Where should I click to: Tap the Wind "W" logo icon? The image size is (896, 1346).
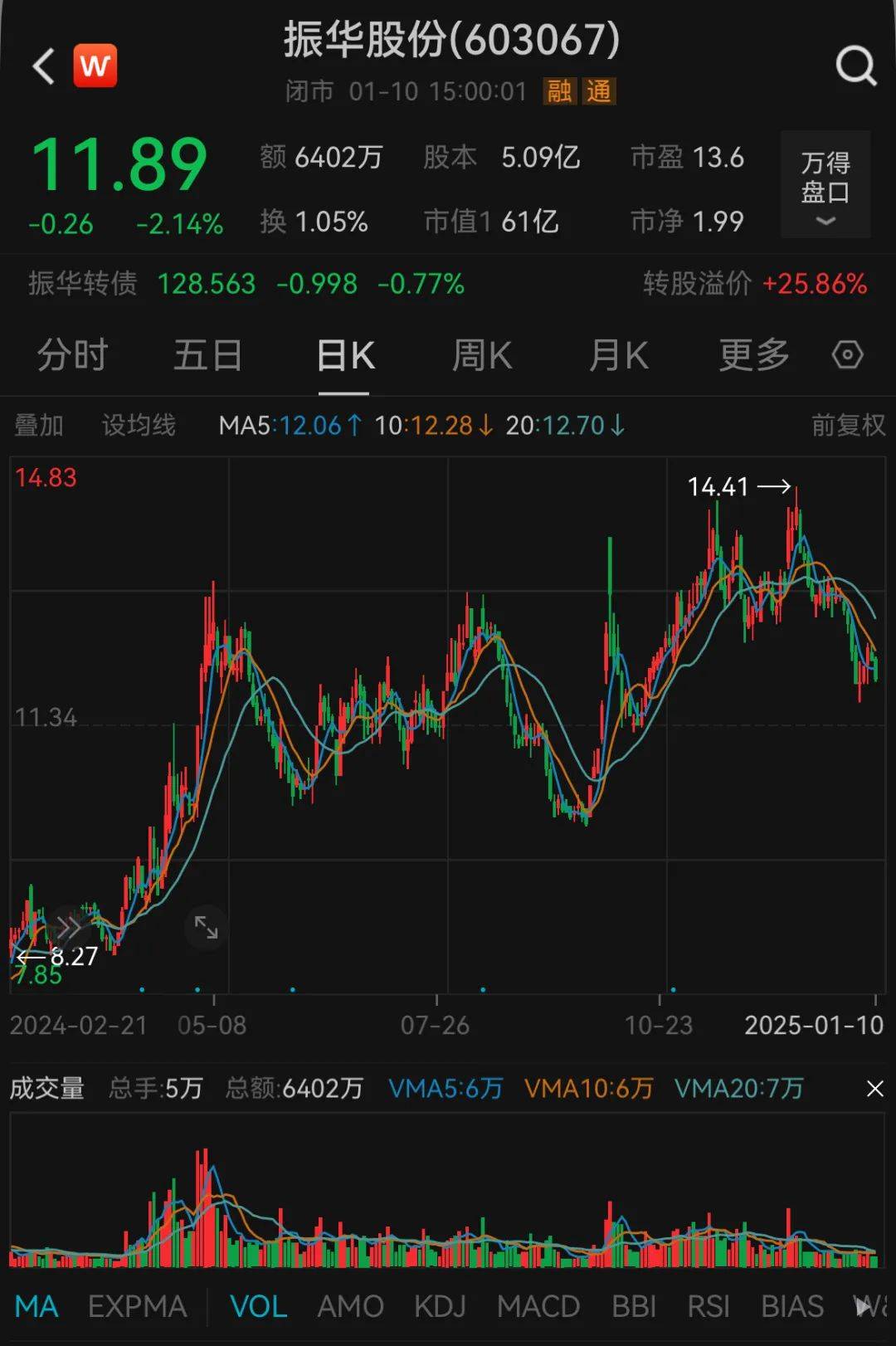click(95, 66)
